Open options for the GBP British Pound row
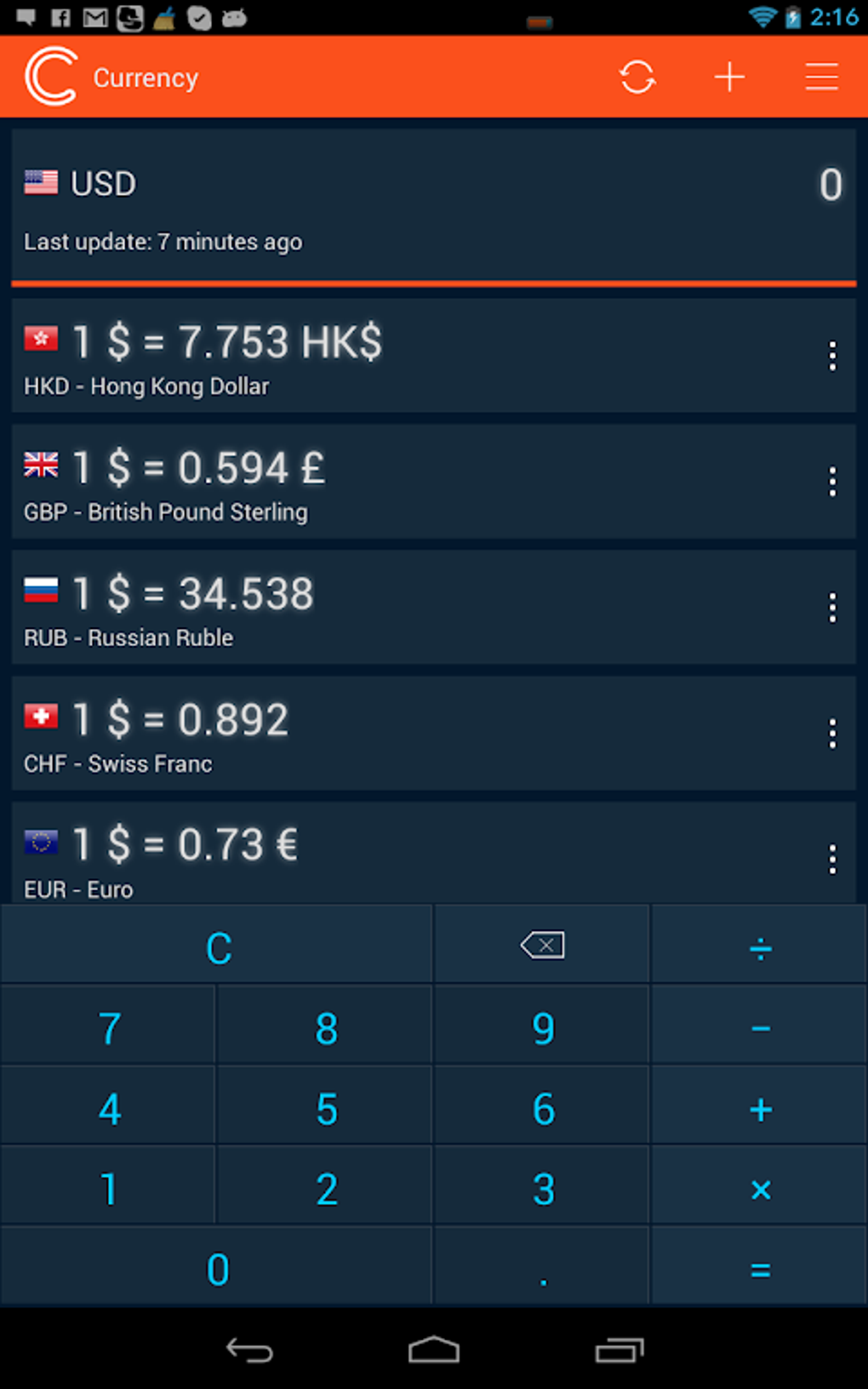This screenshot has width=868, height=1389. coord(832,482)
